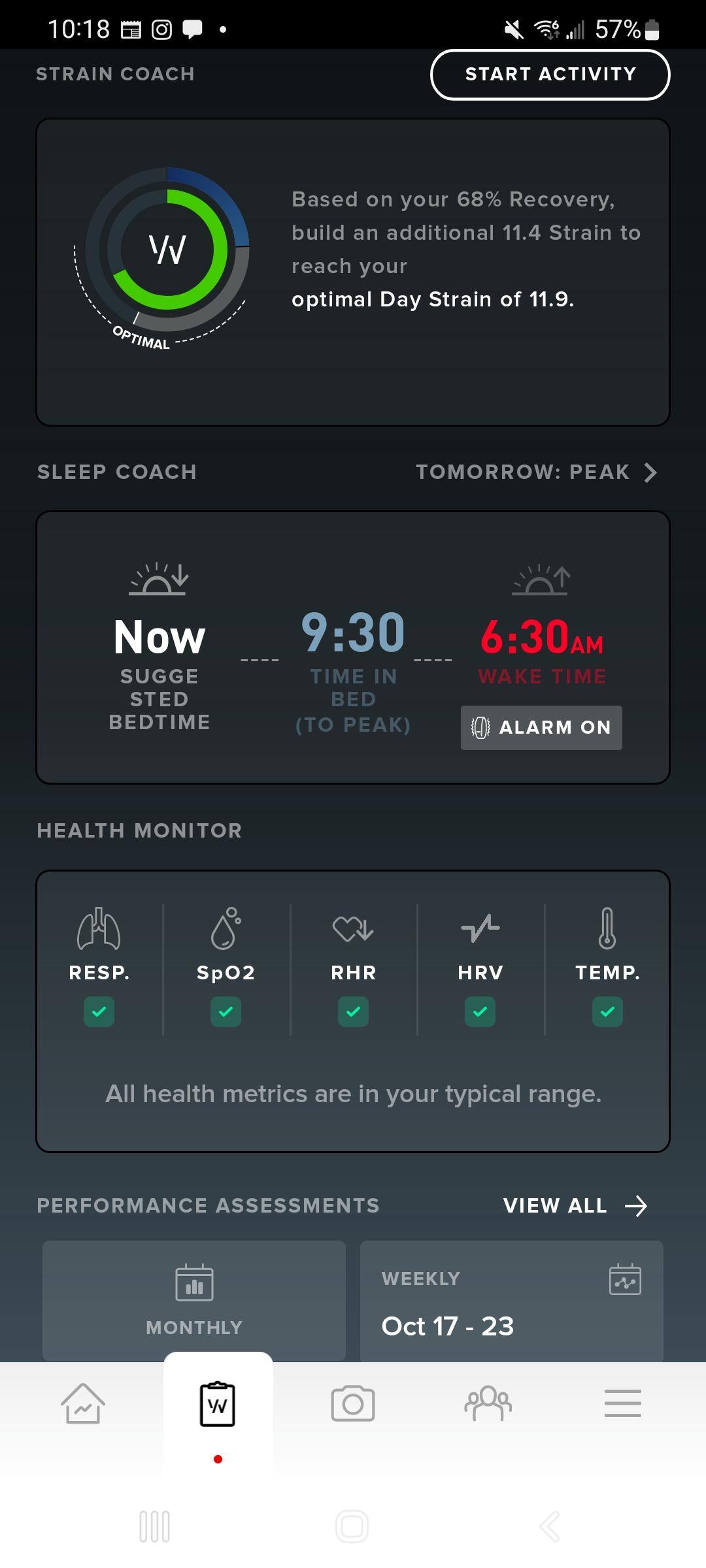
Task: Open the Monthly performance assessment
Action: click(194, 1300)
